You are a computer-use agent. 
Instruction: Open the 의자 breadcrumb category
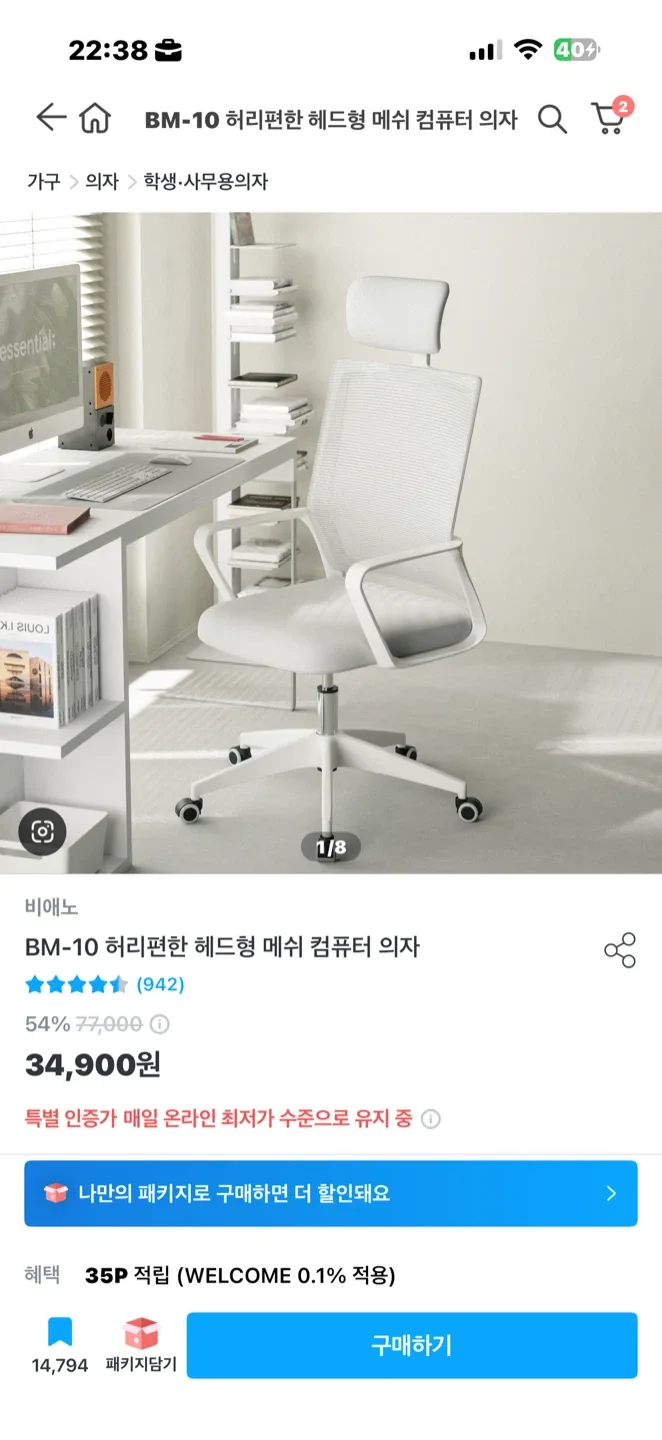(x=101, y=181)
